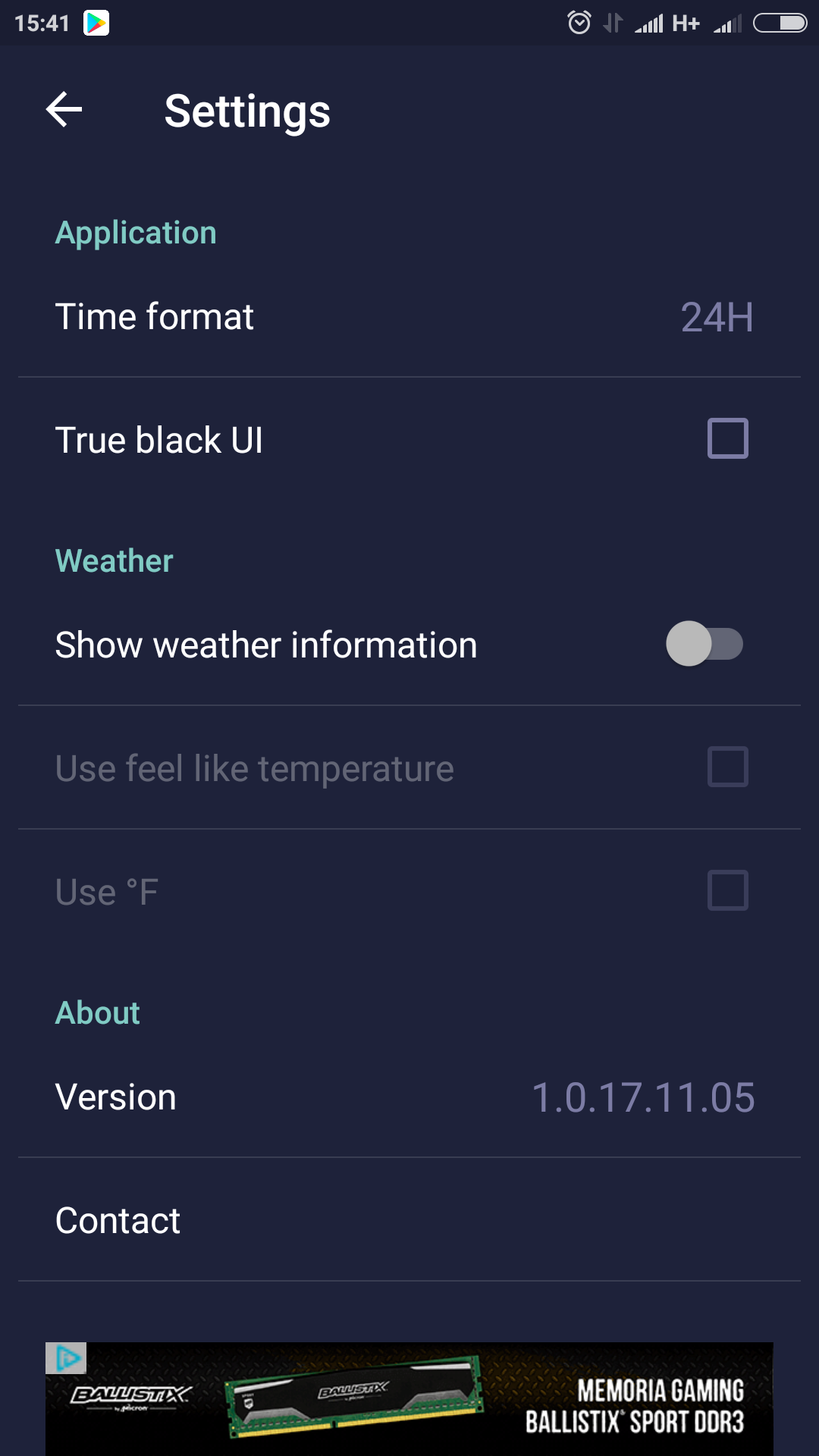Viewport: 819px width, 1456px height.
Task: Go back using the arrow icon
Action: (x=64, y=110)
